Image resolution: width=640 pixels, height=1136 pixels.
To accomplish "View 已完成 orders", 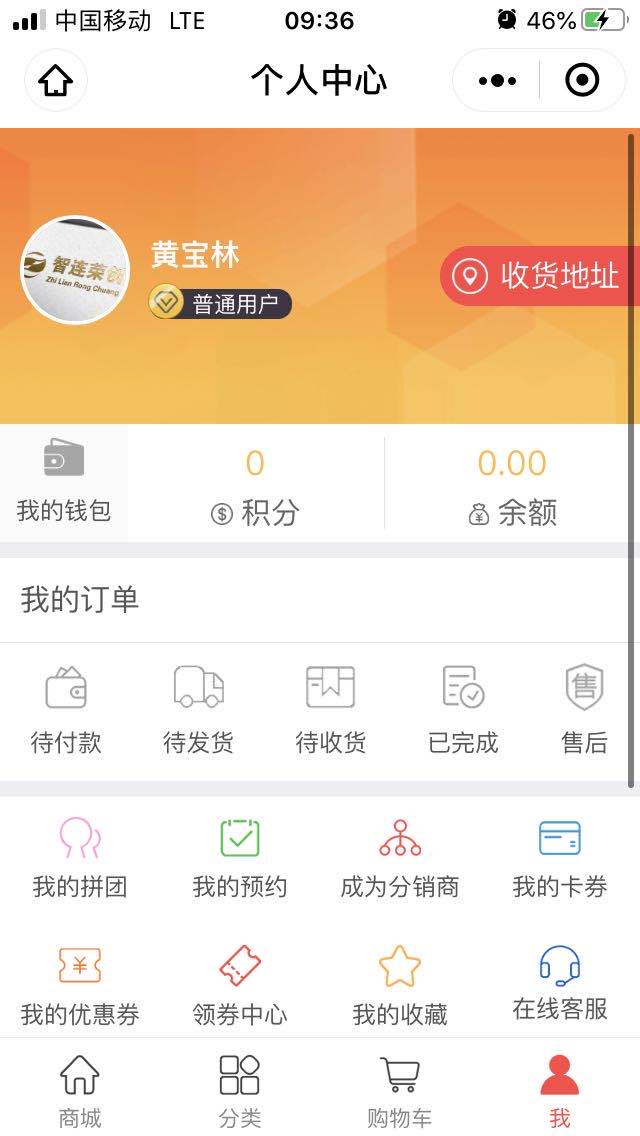I will (463, 709).
